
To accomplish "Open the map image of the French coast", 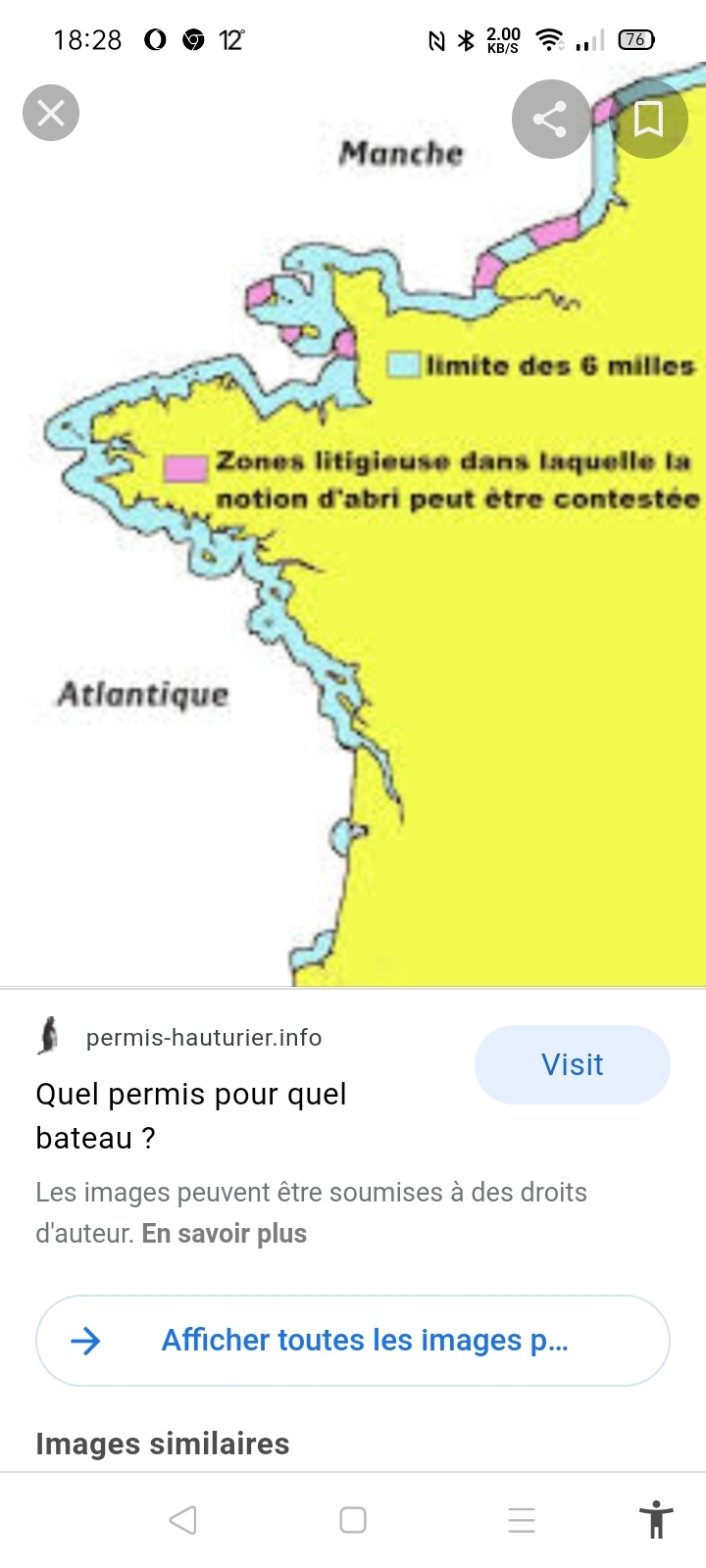I will tap(353, 524).
